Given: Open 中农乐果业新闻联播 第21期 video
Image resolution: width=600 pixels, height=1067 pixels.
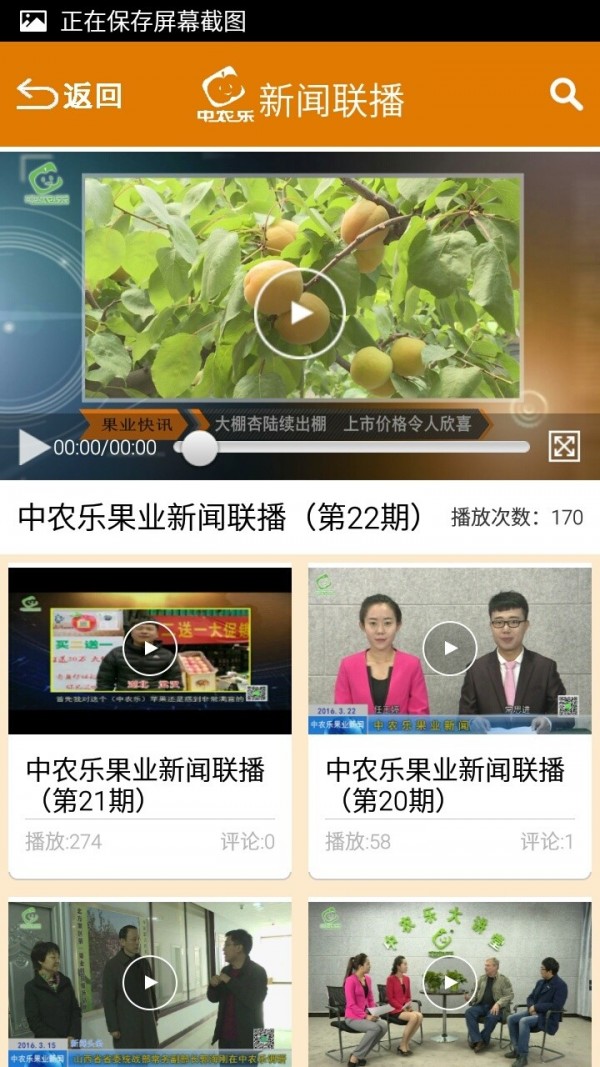Looking at the screenshot, I should 150,650.
